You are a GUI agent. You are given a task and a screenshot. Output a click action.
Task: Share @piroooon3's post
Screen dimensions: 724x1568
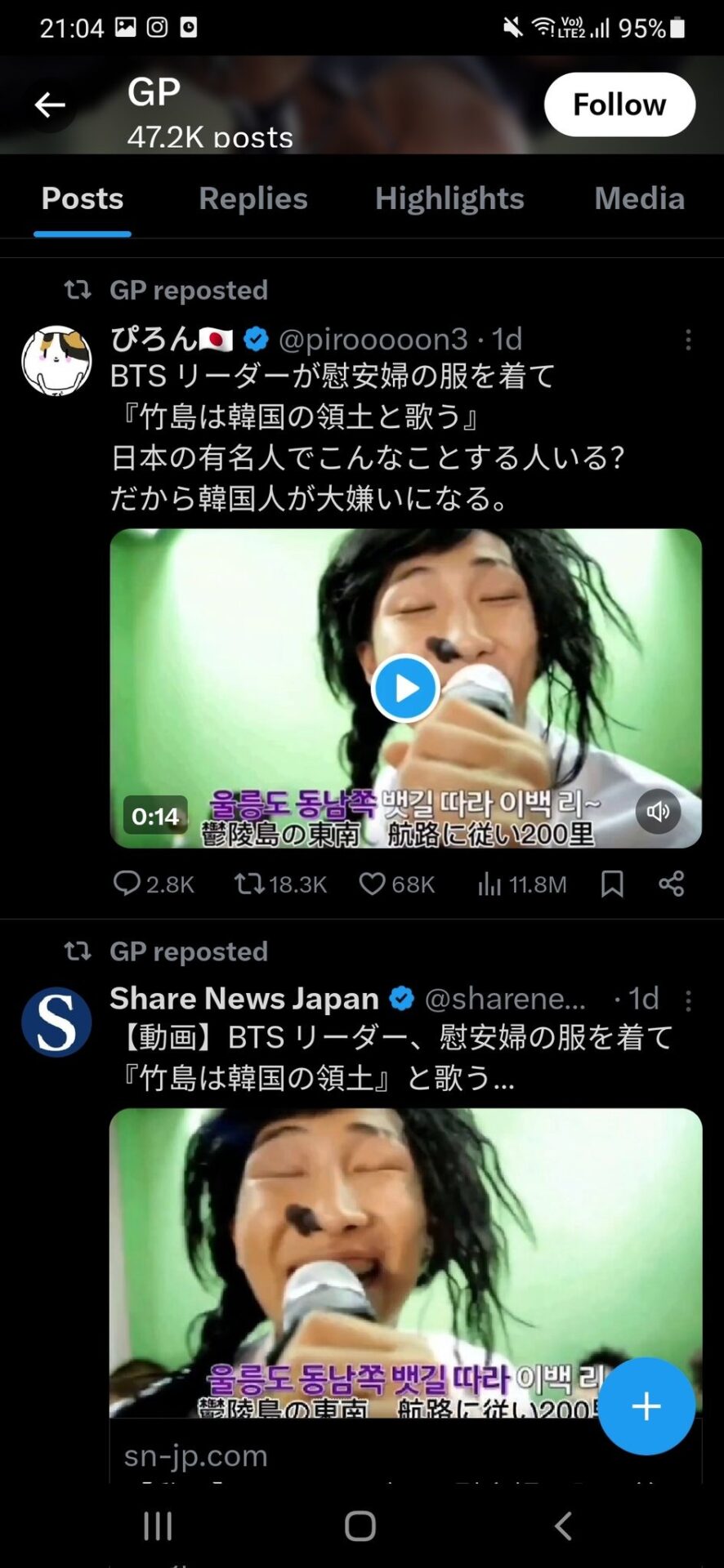pyautogui.click(x=671, y=884)
